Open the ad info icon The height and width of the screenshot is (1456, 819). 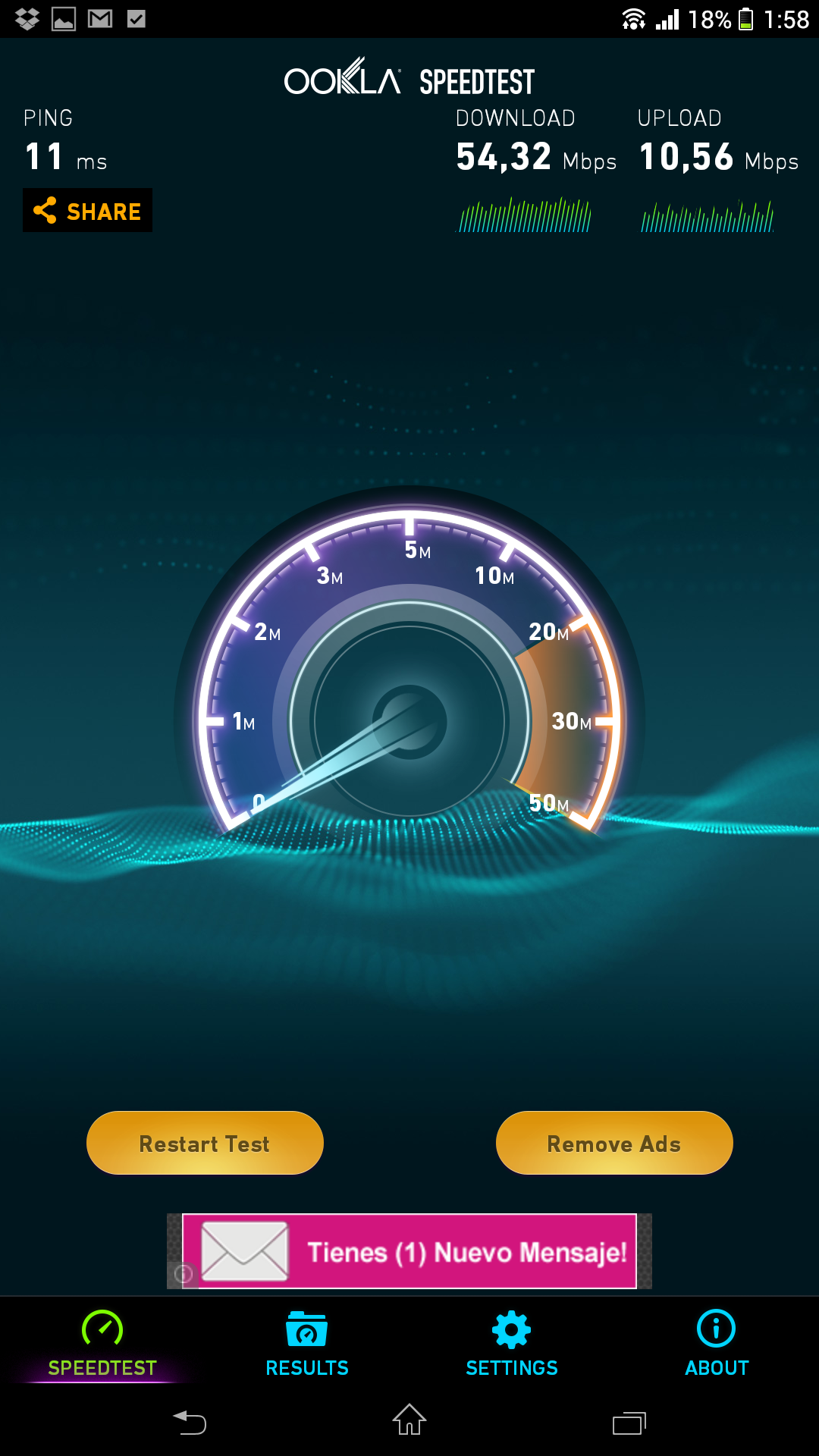pos(183,1274)
